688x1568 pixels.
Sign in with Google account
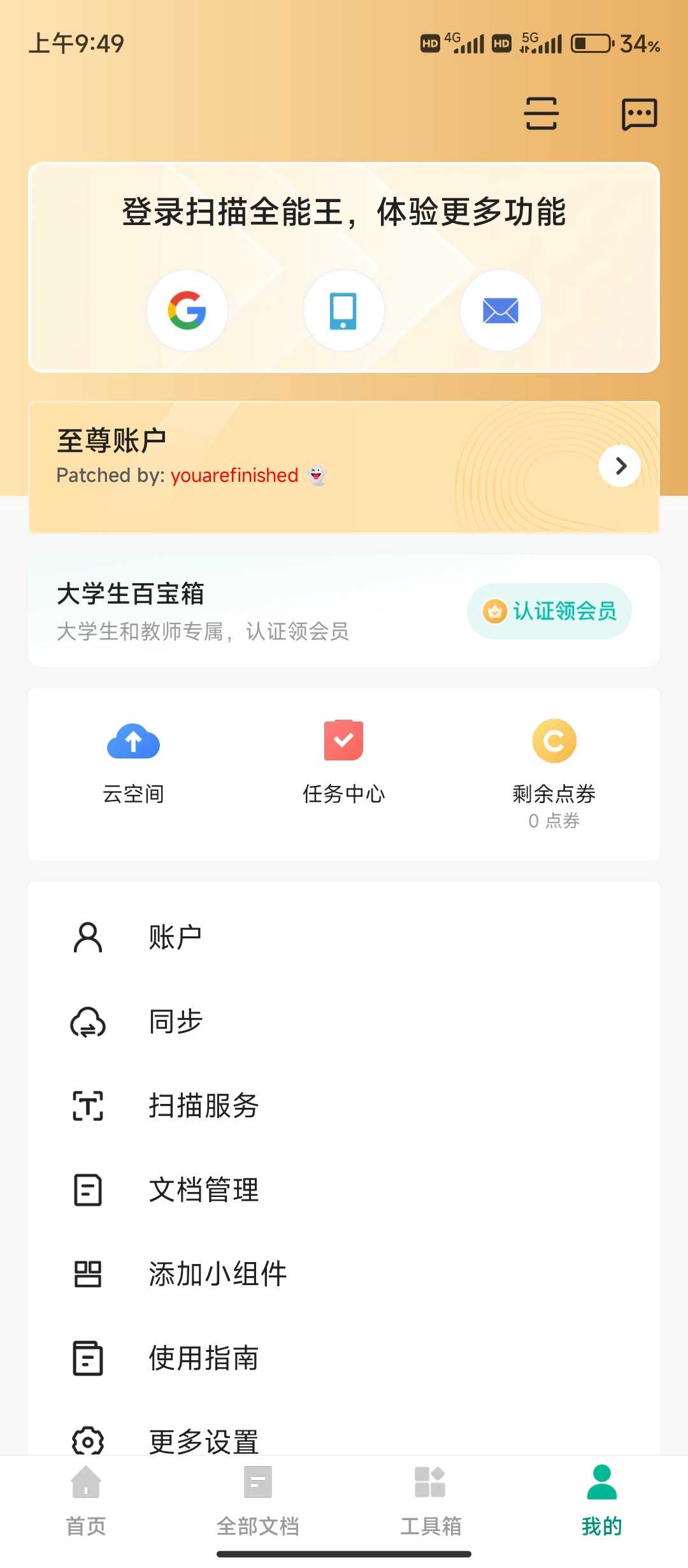click(187, 310)
